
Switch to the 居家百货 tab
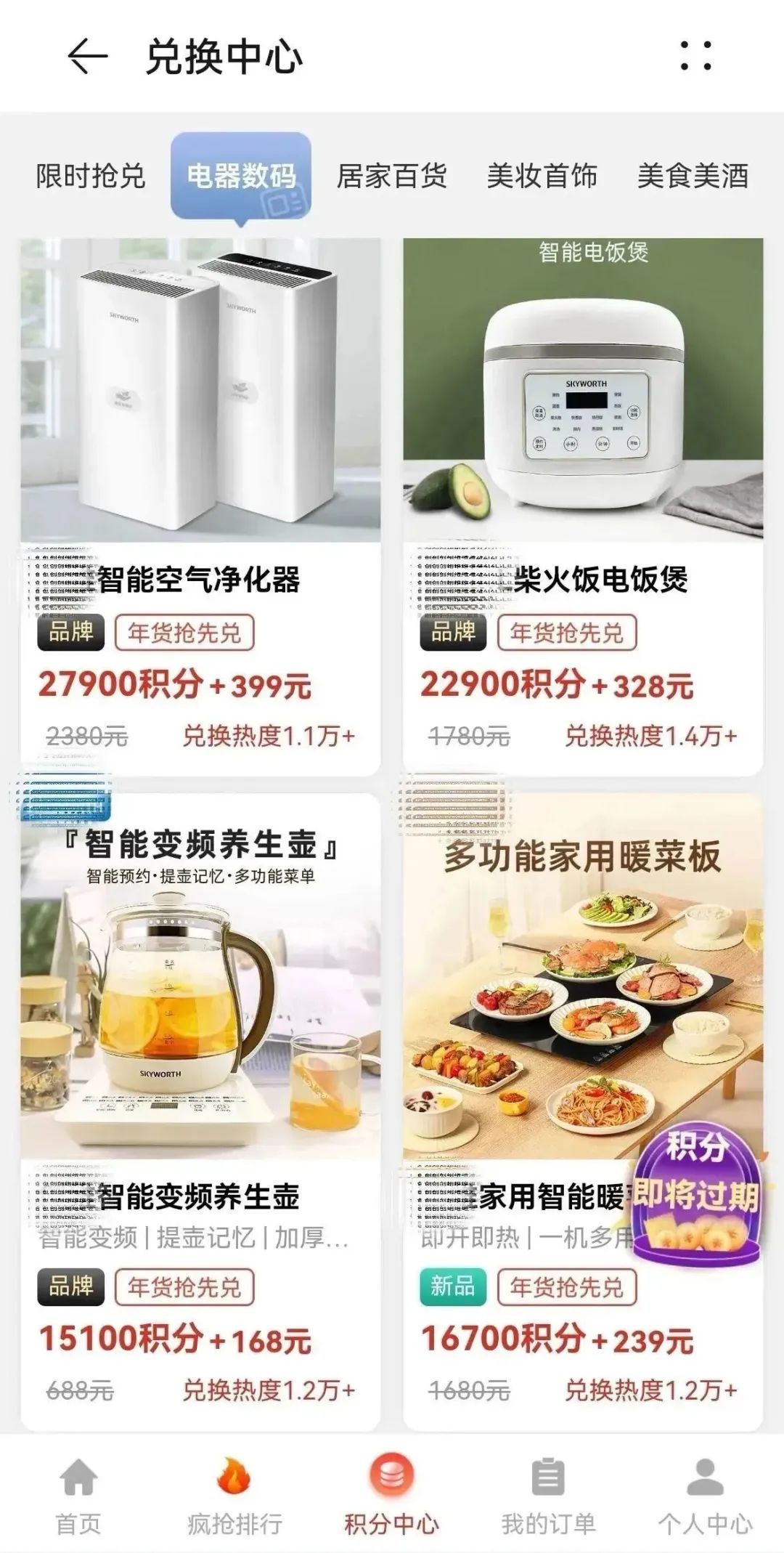(391, 177)
